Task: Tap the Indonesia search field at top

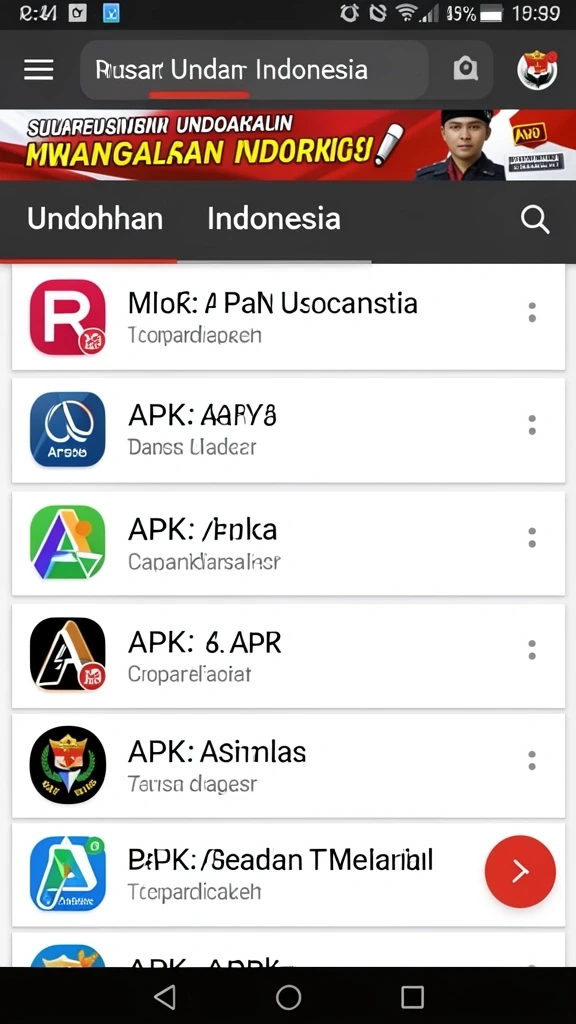Action: 254,70
